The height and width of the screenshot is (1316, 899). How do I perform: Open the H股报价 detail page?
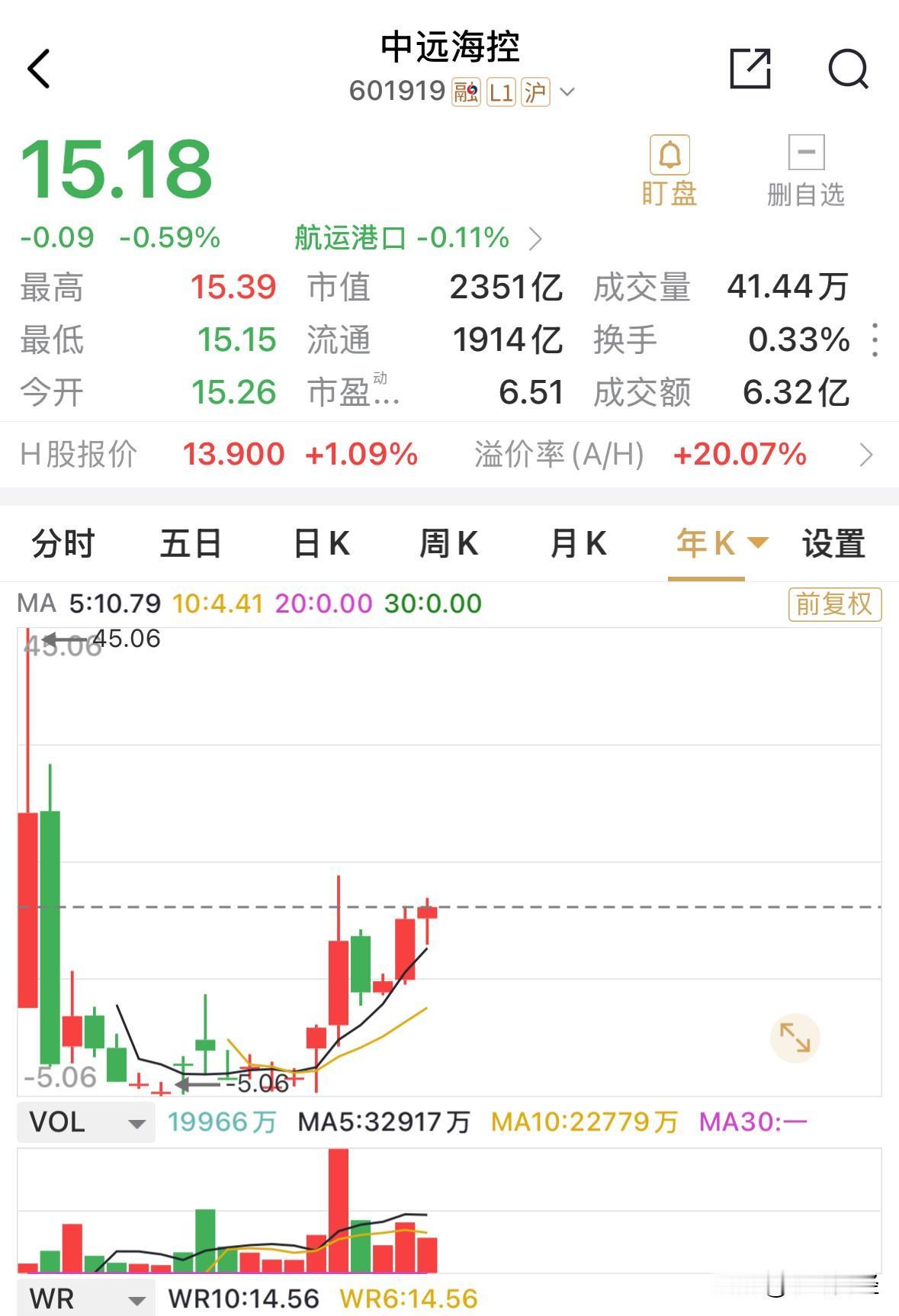(x=450, y=454)
